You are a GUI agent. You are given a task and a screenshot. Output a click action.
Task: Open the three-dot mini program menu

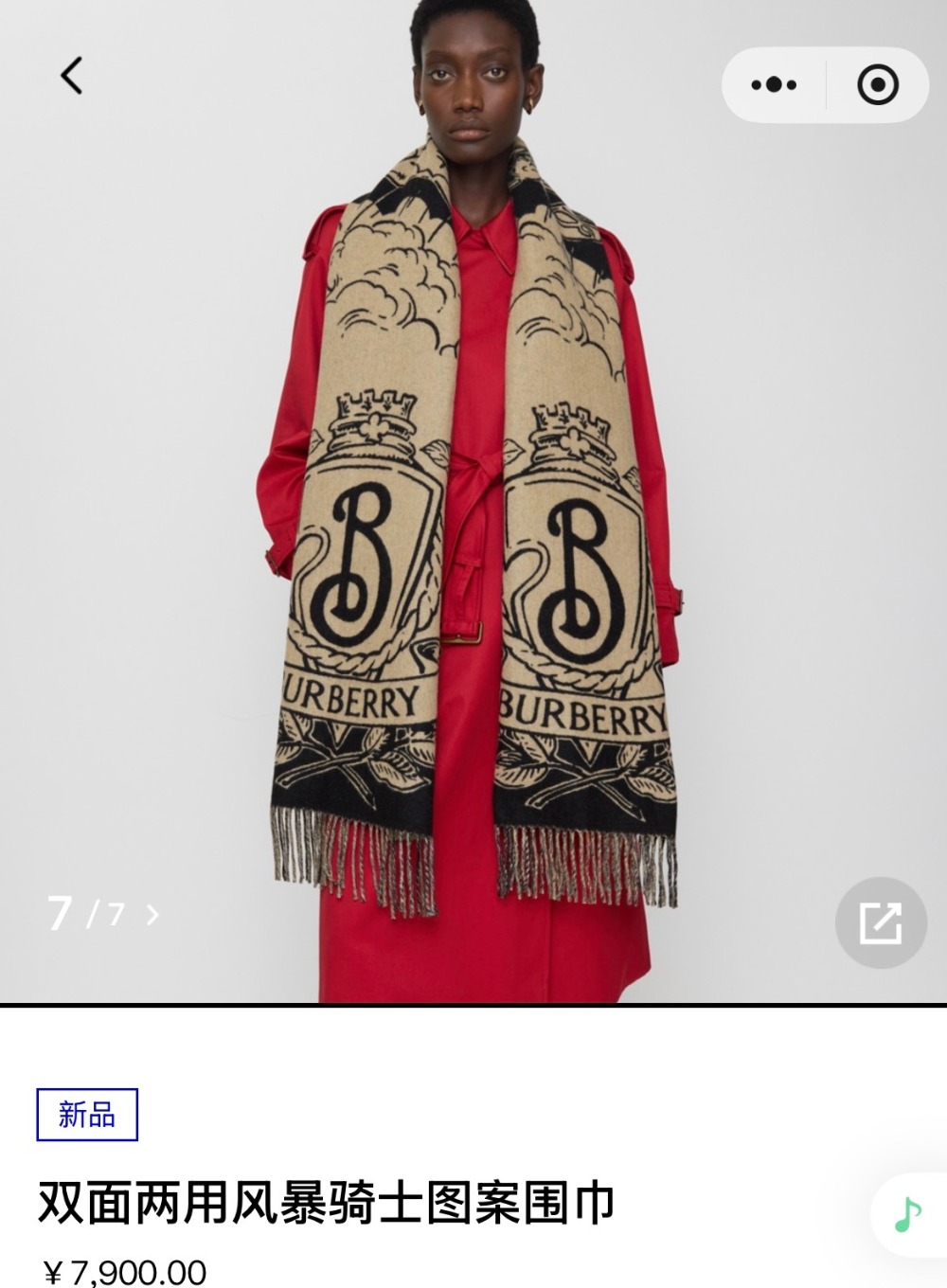coord(774,85)
